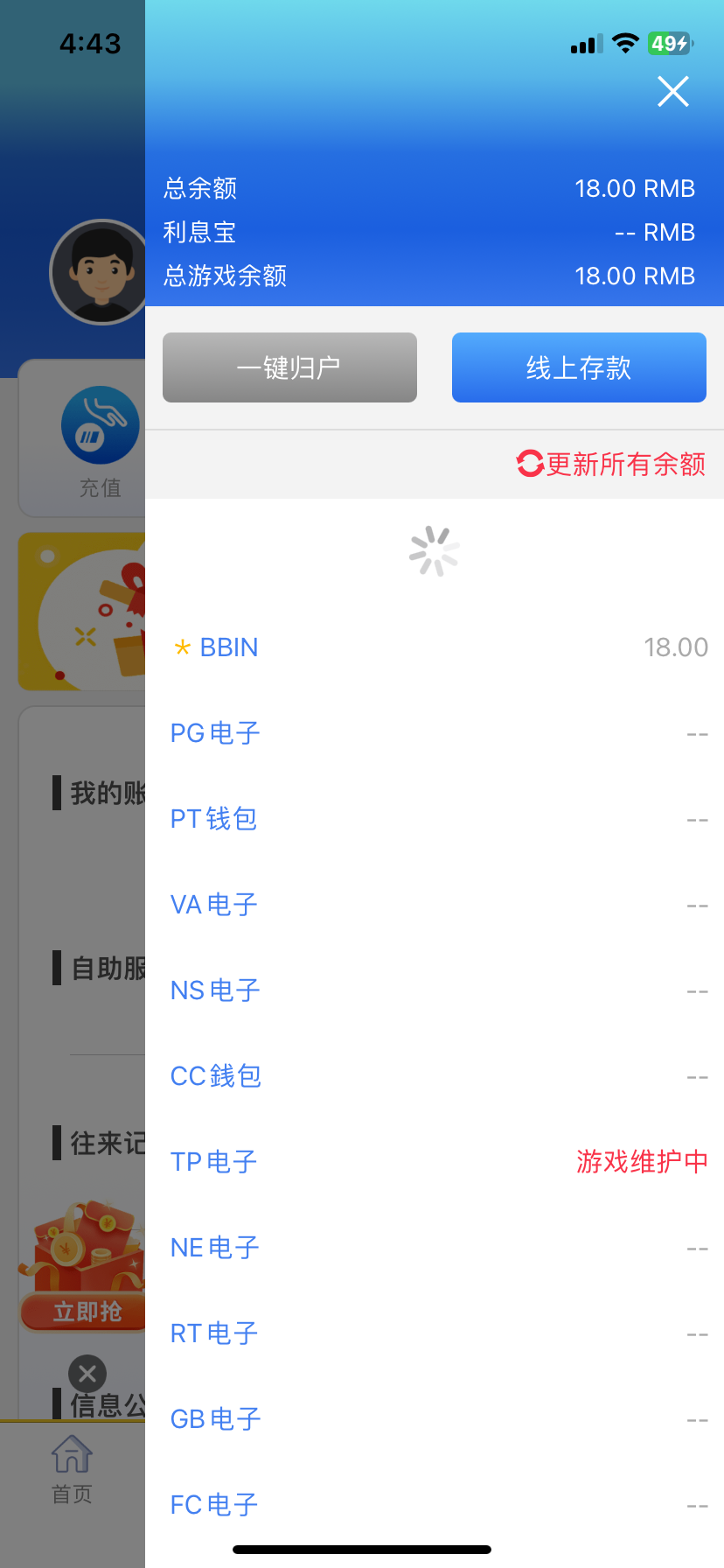Screen dimensions: 724x1568
Task: Tap the 一键归户 button
Action: pos(289,367)
